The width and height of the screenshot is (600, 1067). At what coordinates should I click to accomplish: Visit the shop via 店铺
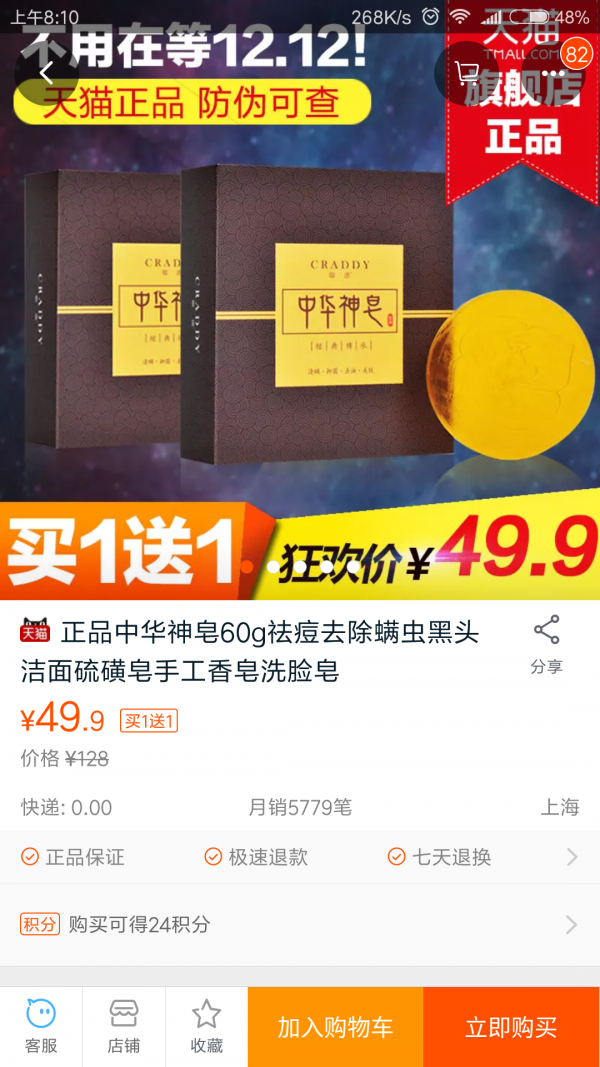124,1027
